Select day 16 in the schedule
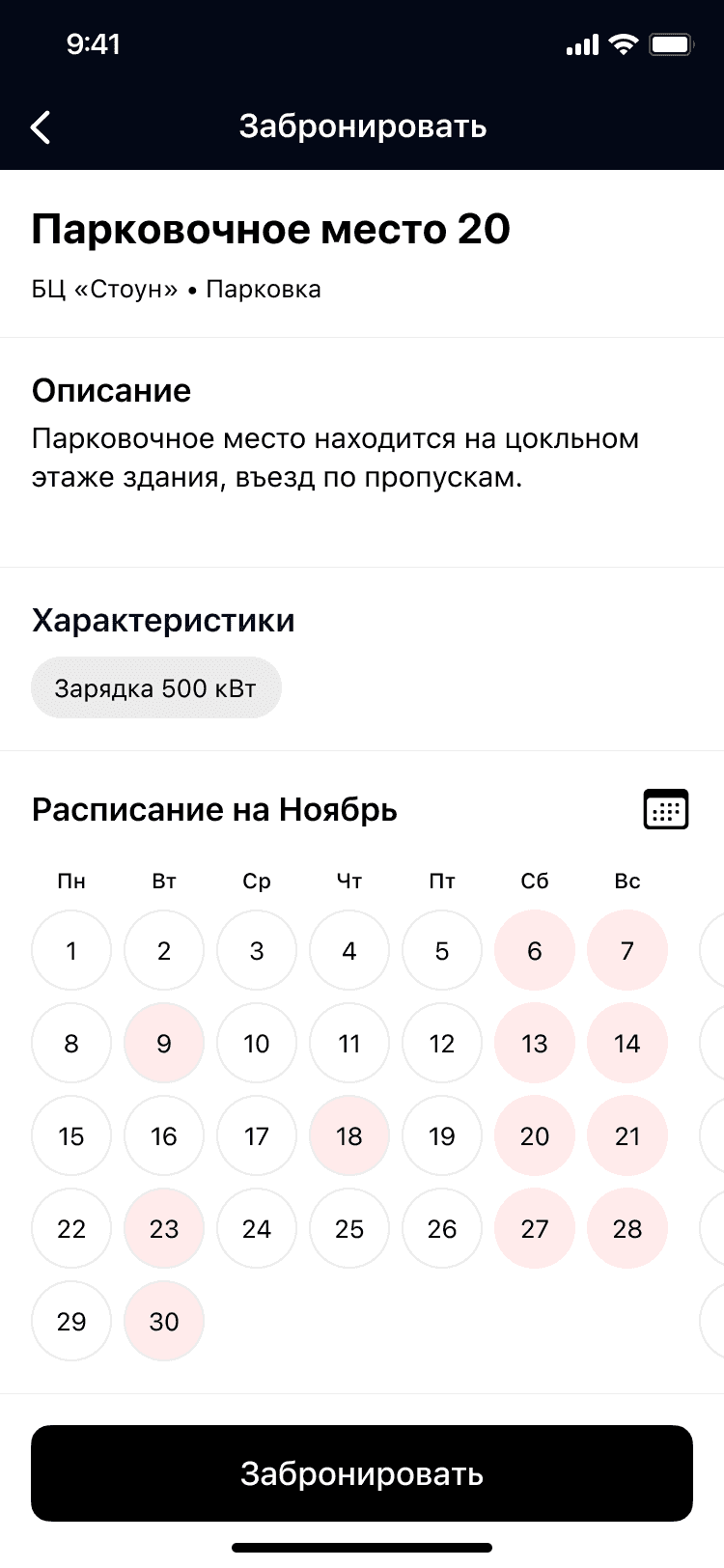The width and height of the screenshot is (724, 1568). [x=164, y=1136]
